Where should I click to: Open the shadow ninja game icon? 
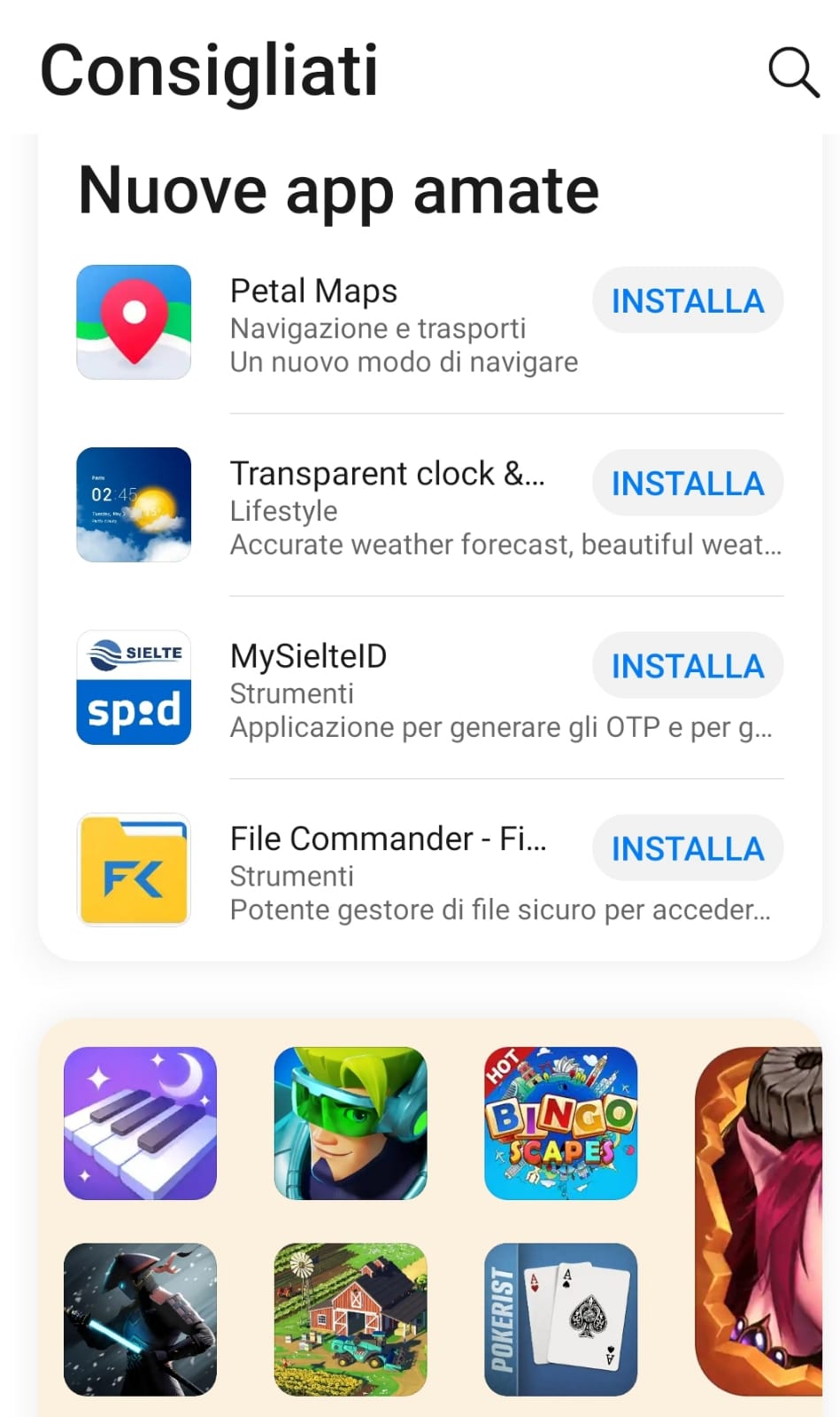140,1319
